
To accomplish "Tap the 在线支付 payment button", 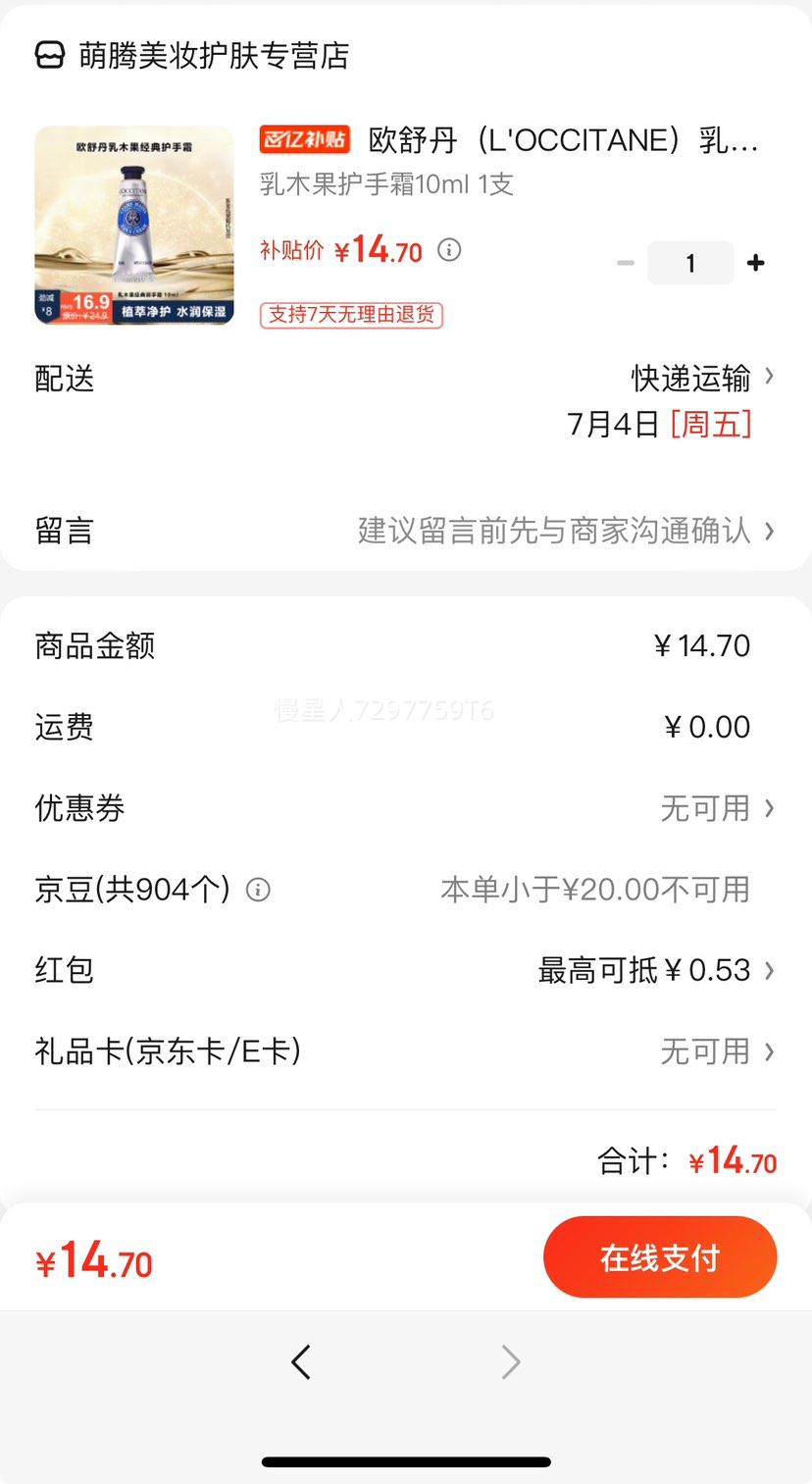I will coord(660,1256).
